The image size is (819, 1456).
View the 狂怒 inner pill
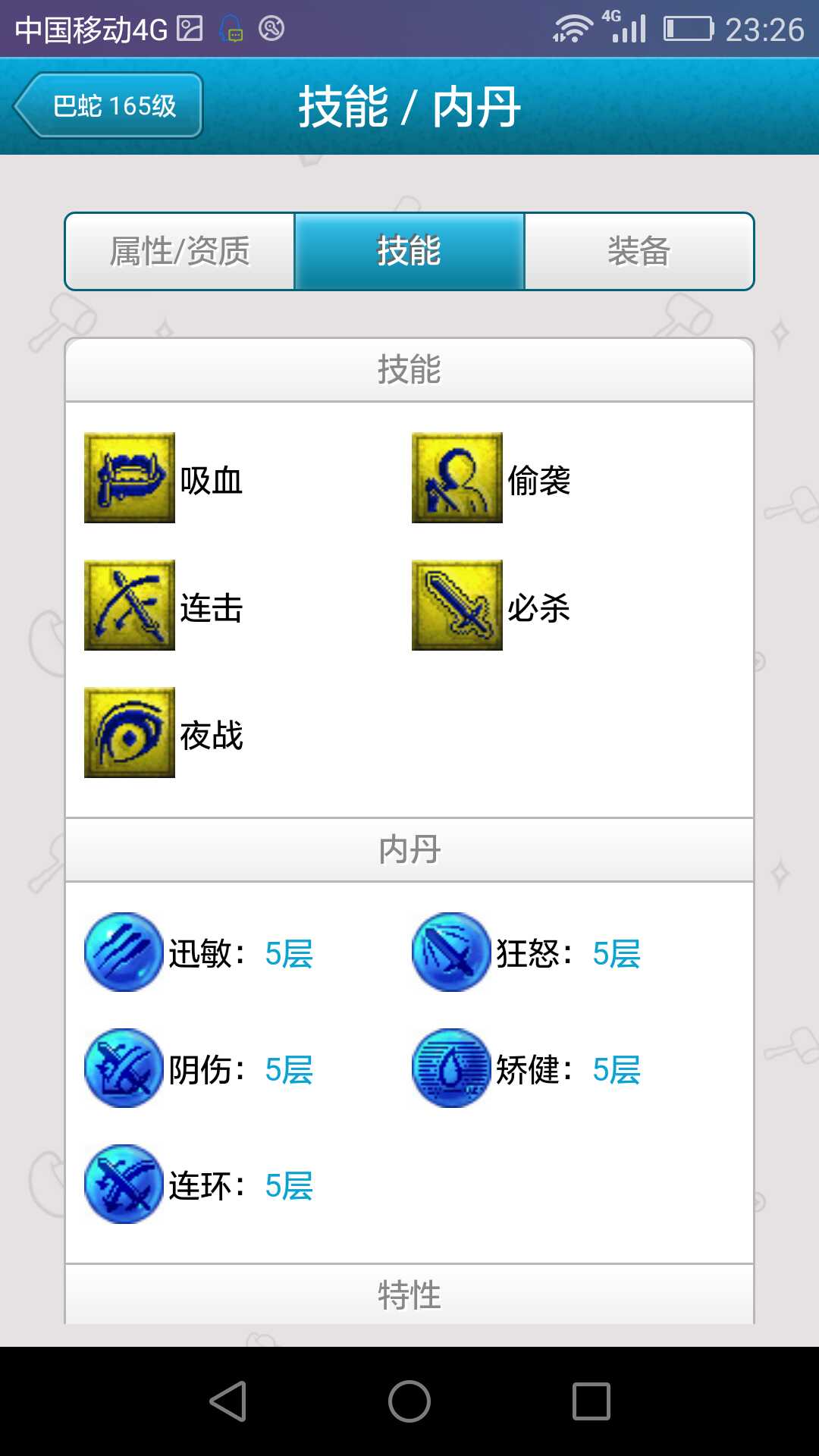451,952
